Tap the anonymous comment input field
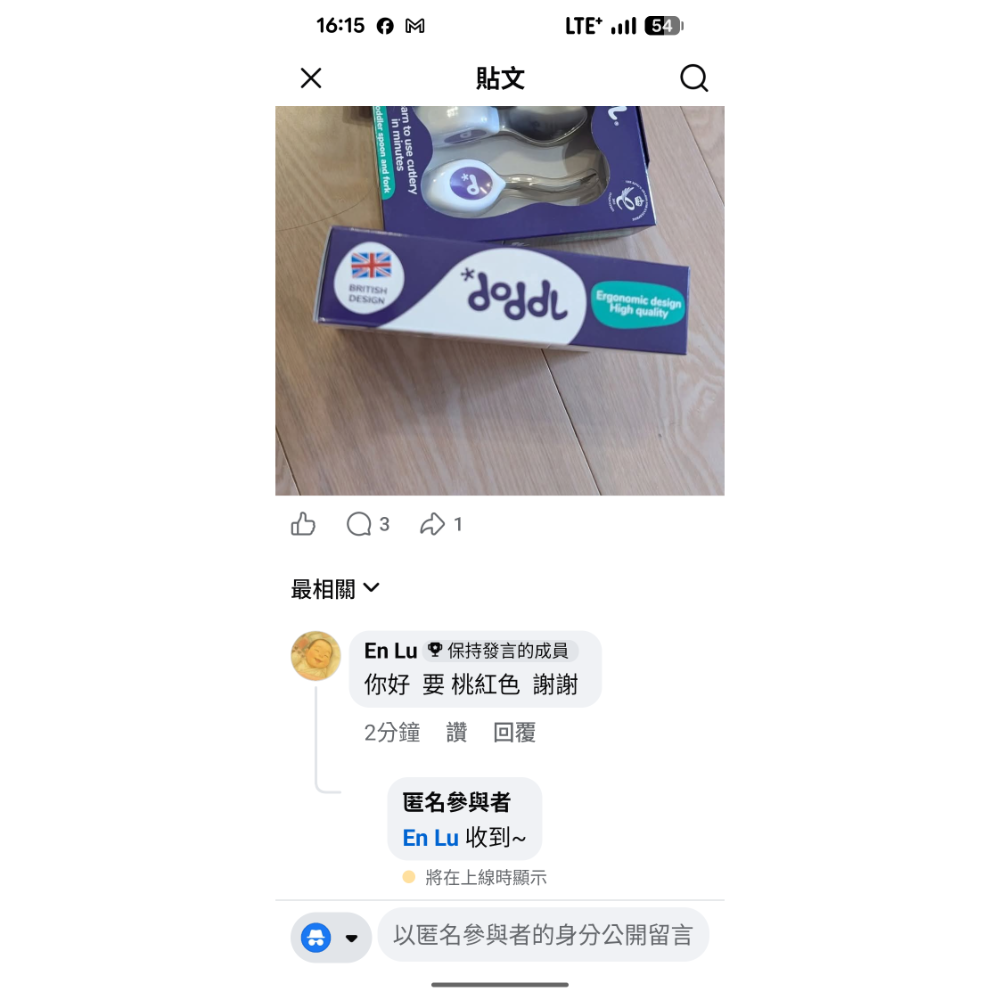This screenshot has height=1000, width=1000. pos(542,936)
